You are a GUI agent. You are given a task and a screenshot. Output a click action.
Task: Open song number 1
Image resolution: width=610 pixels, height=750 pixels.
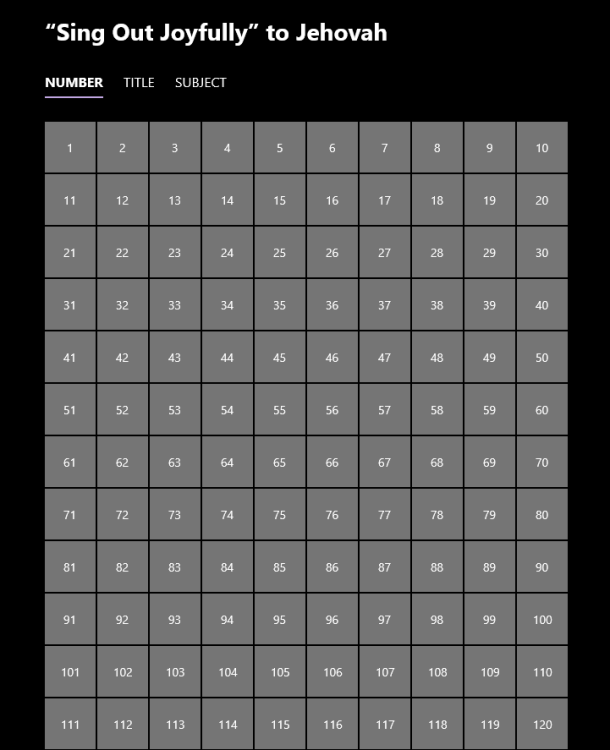click(70, 148)
